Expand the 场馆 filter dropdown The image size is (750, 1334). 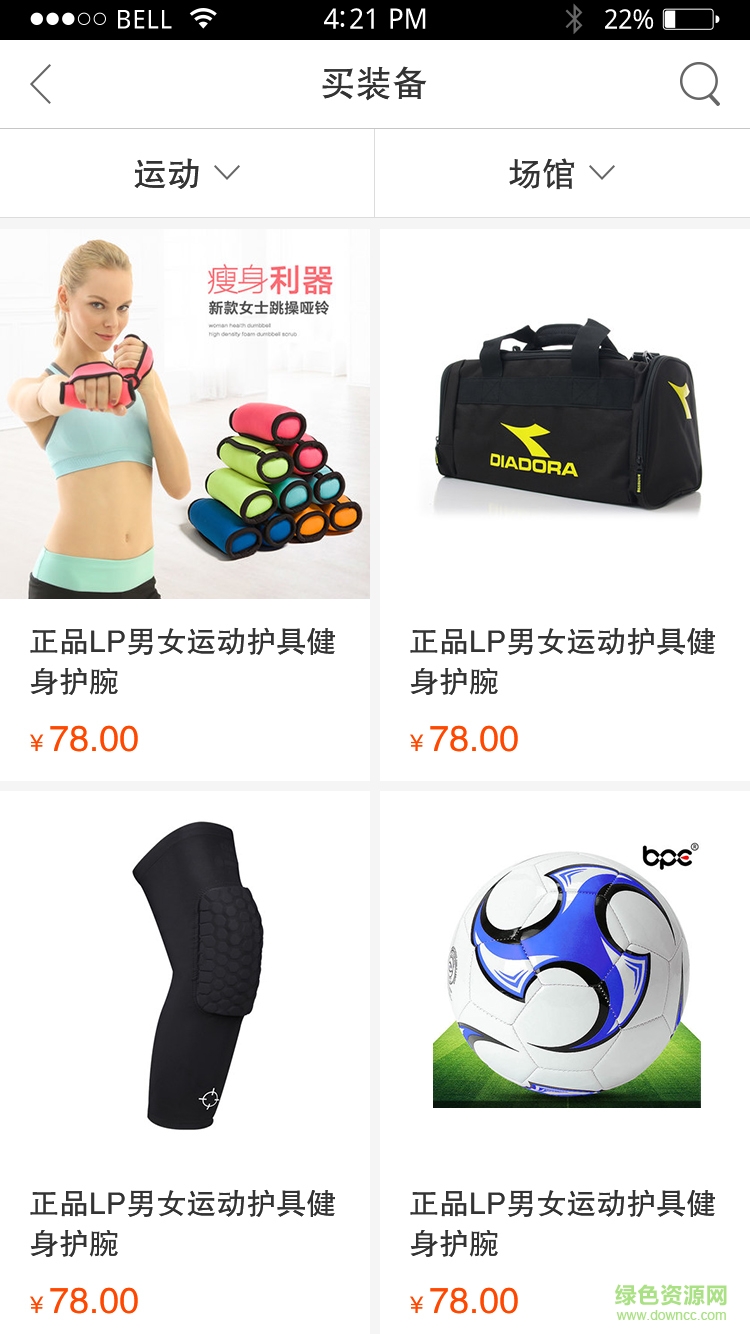point(562,174)
